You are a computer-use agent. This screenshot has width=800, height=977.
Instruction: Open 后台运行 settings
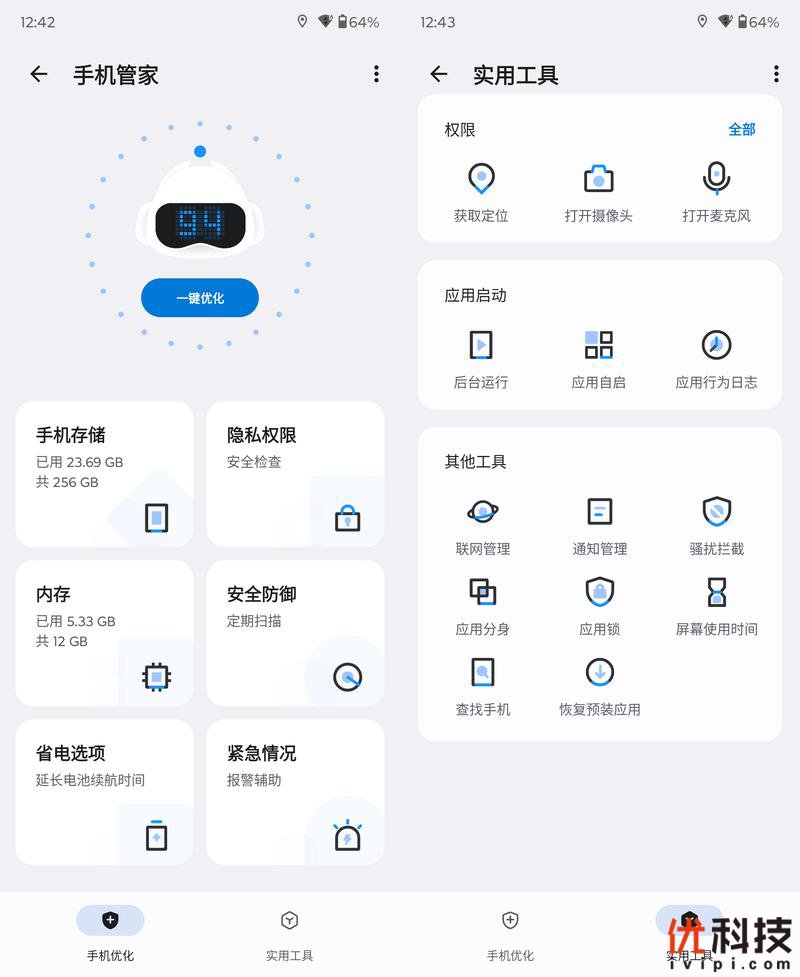pos(481,359)
